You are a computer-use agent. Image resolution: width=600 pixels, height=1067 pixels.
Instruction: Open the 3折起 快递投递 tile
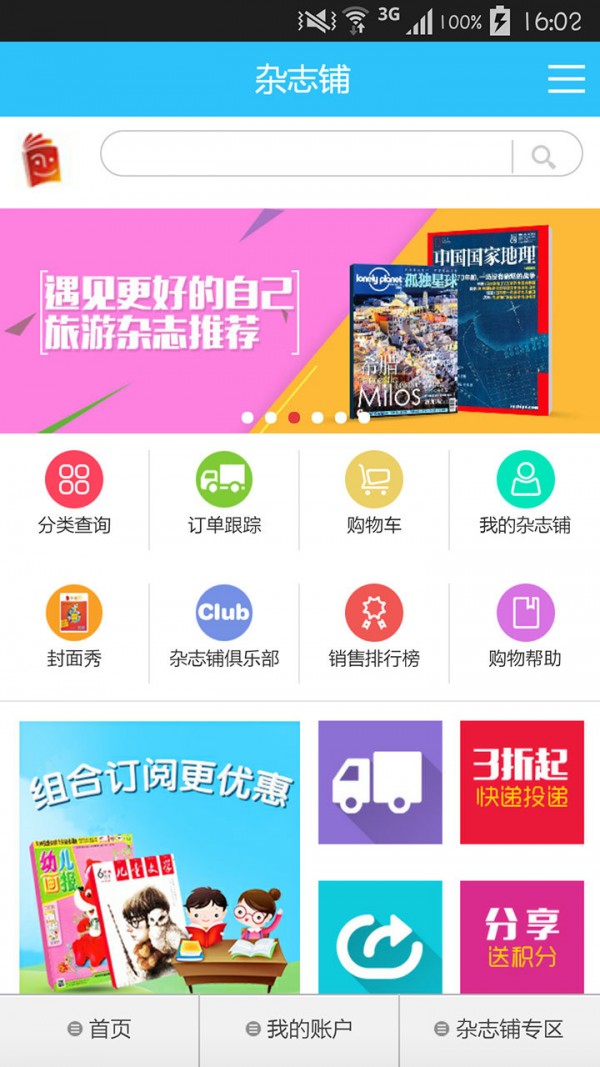[522, 782]
